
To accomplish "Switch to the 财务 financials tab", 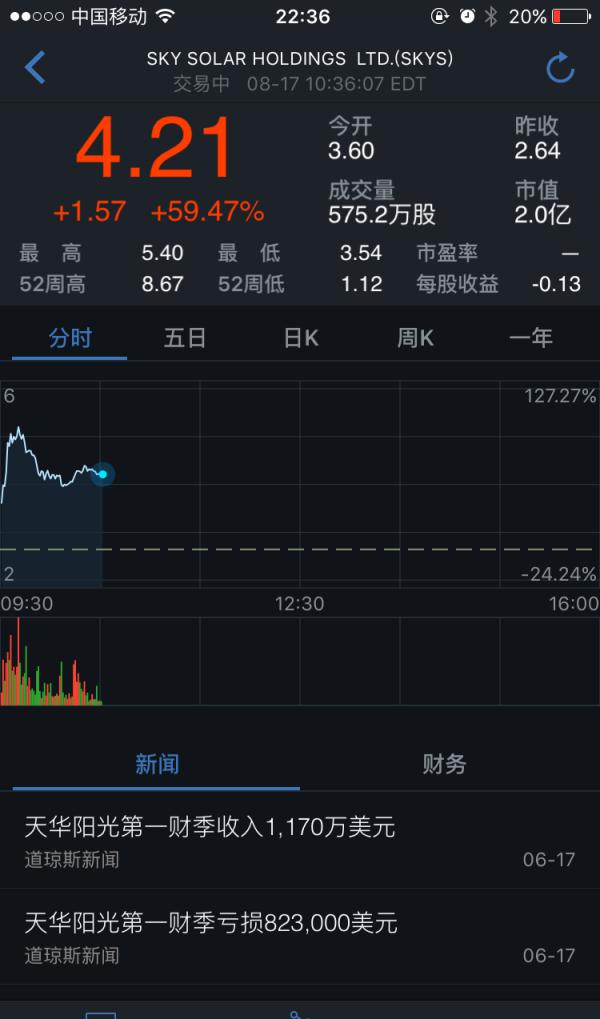I will [x=445, y=764].
